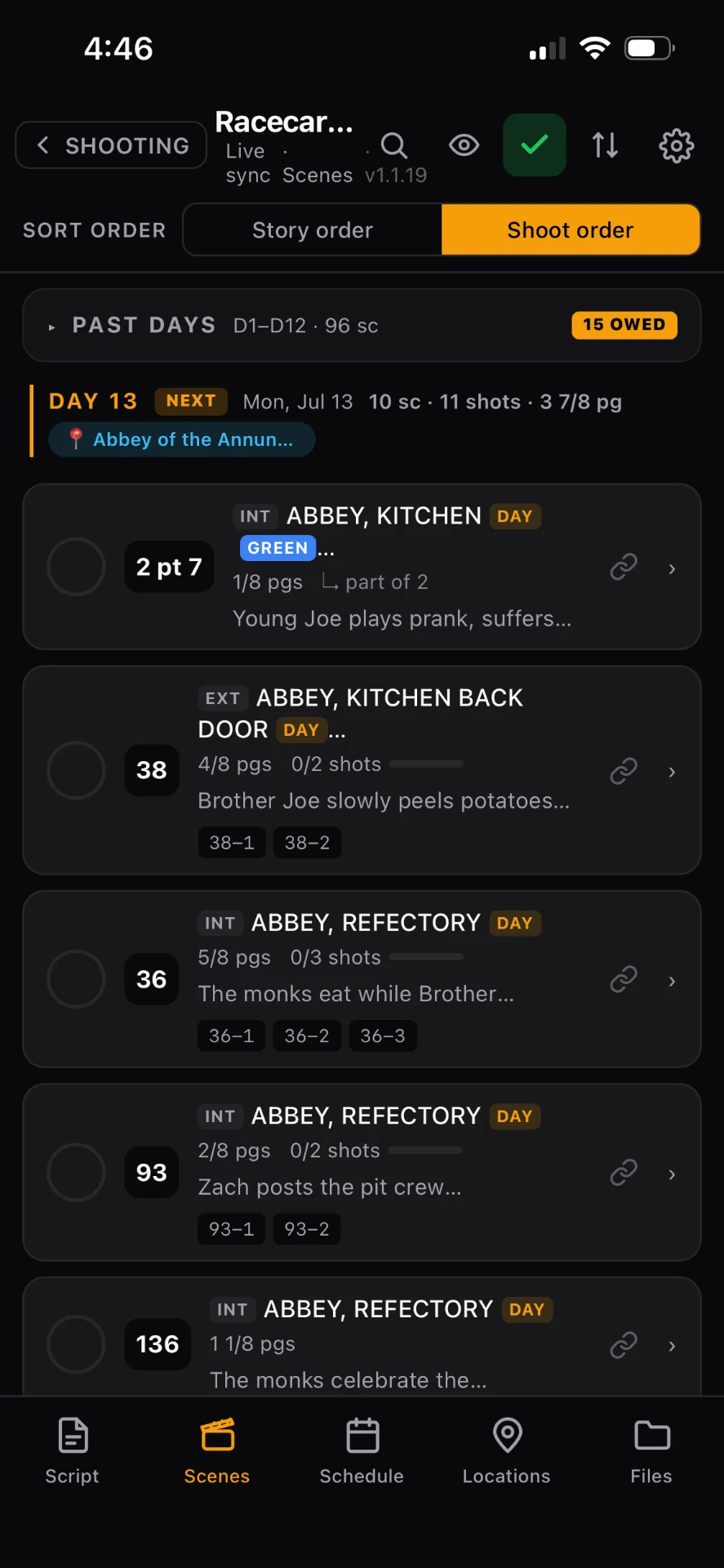Go to the Locations tab
The width and height of the screenshot is (724, 1568).
(507, 1452)
